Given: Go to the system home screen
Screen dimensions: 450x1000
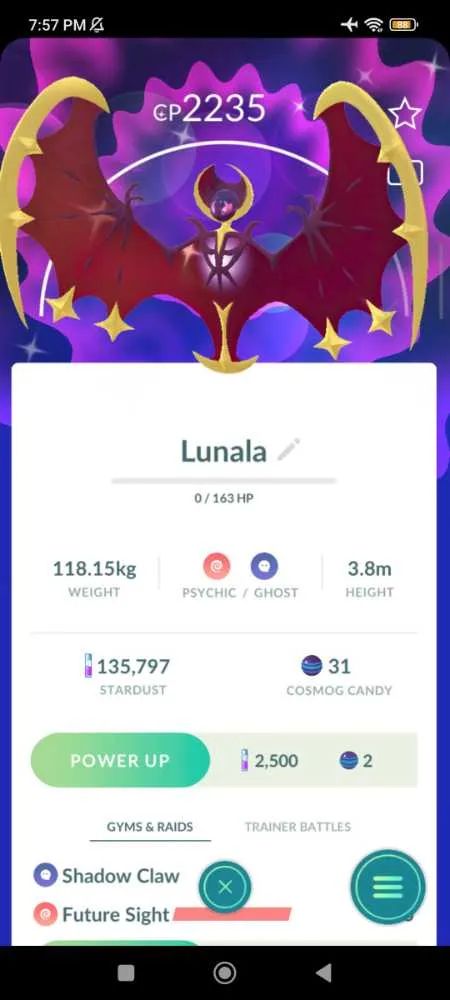Looking at the screenshot, I should [224, 973].
